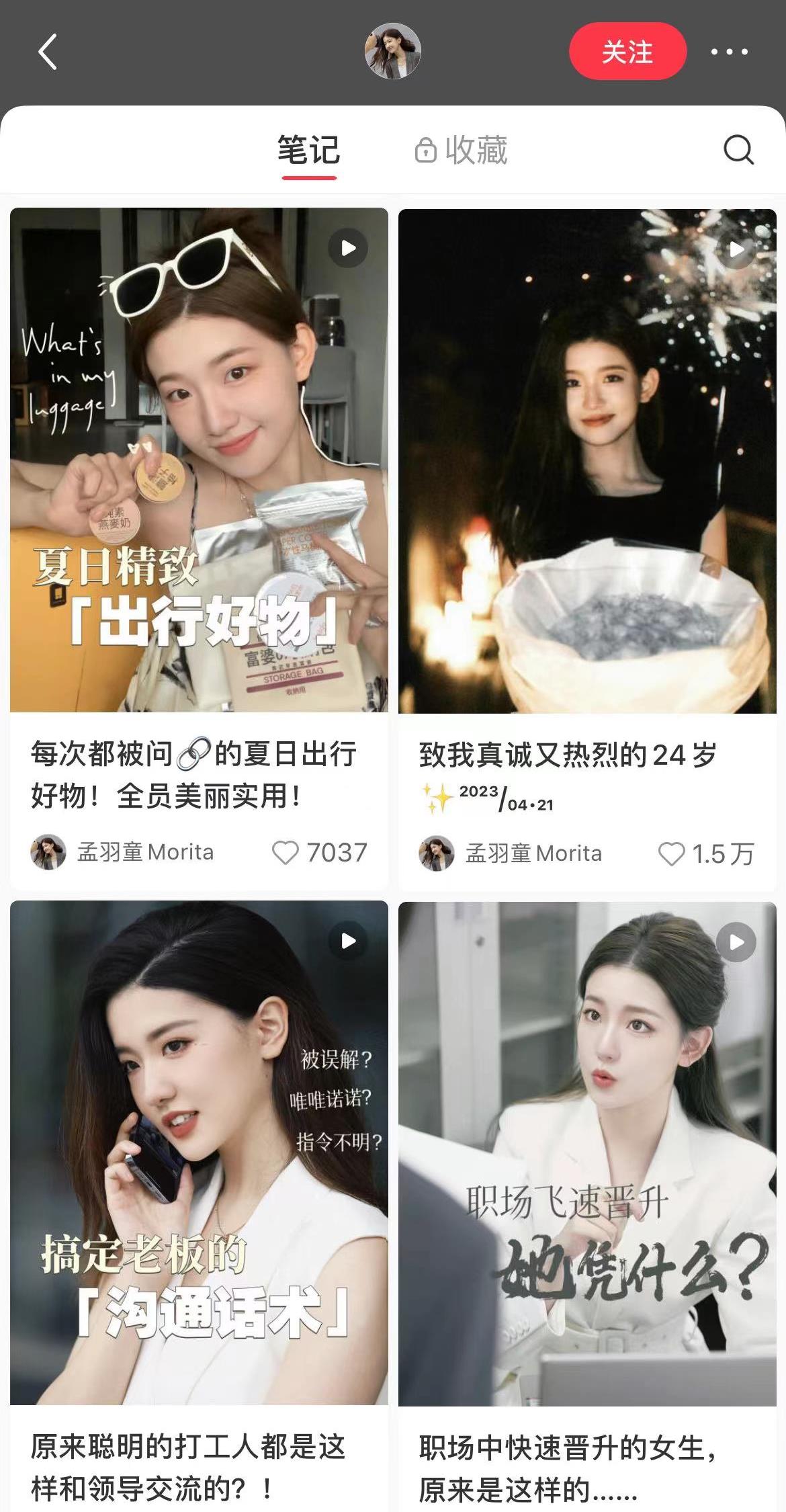
Task: Tap the profile avatar in the header
Action: click(392, 52)
